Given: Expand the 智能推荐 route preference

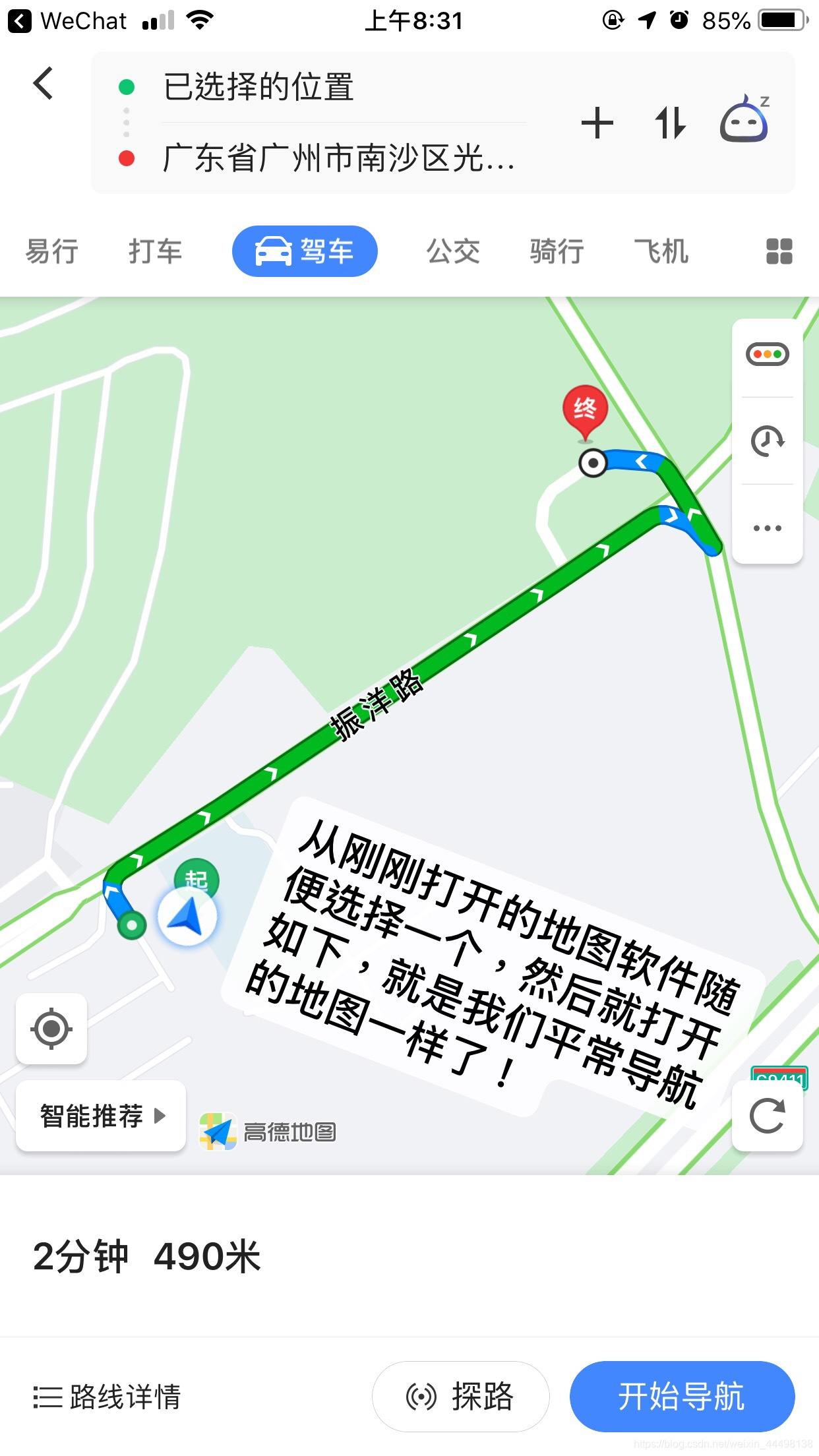Looking at the screenshot, I should click(x=101, y=1116).
